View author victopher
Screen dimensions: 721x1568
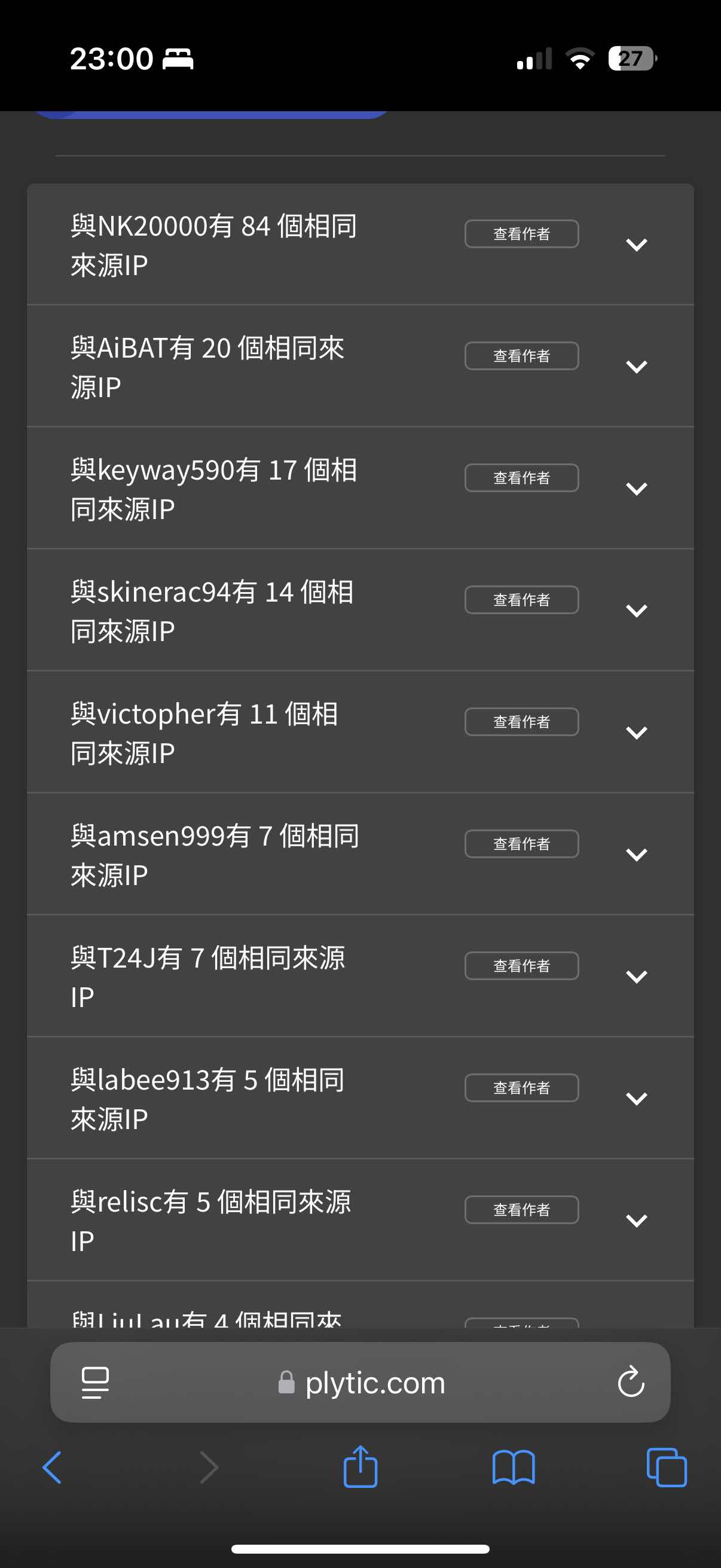(x=521, y=721)
